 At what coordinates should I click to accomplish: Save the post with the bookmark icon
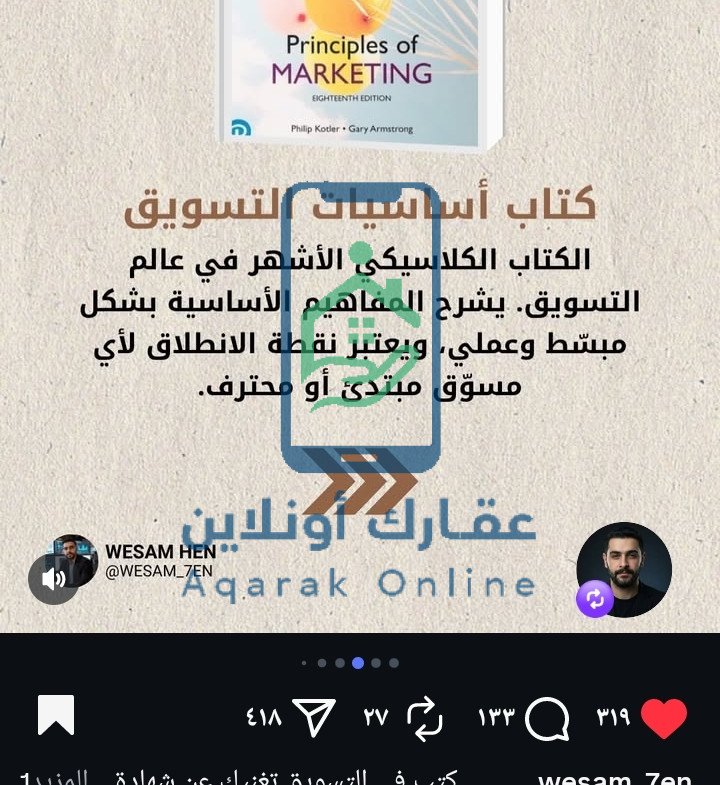click(x=56, y=716)
